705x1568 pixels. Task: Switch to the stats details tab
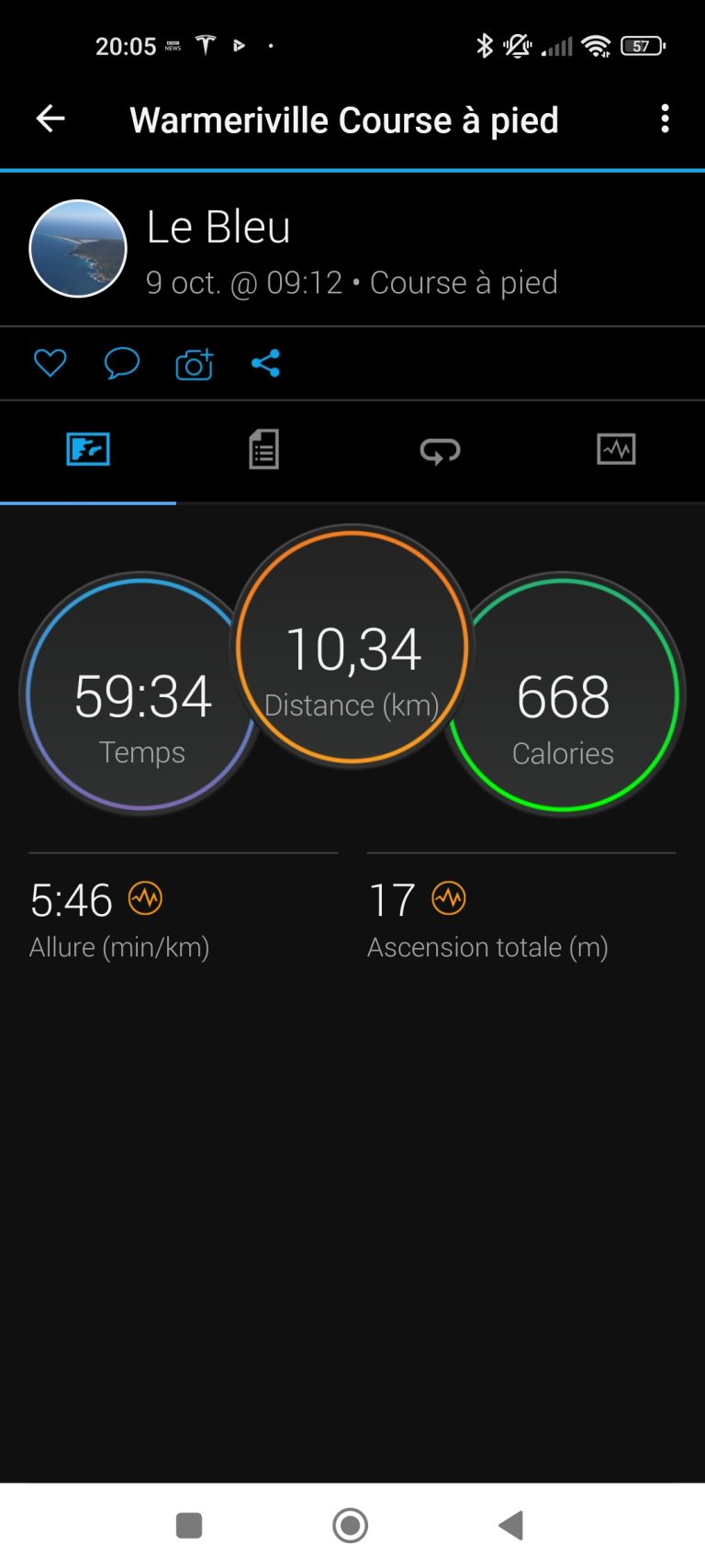coord(263,450)
